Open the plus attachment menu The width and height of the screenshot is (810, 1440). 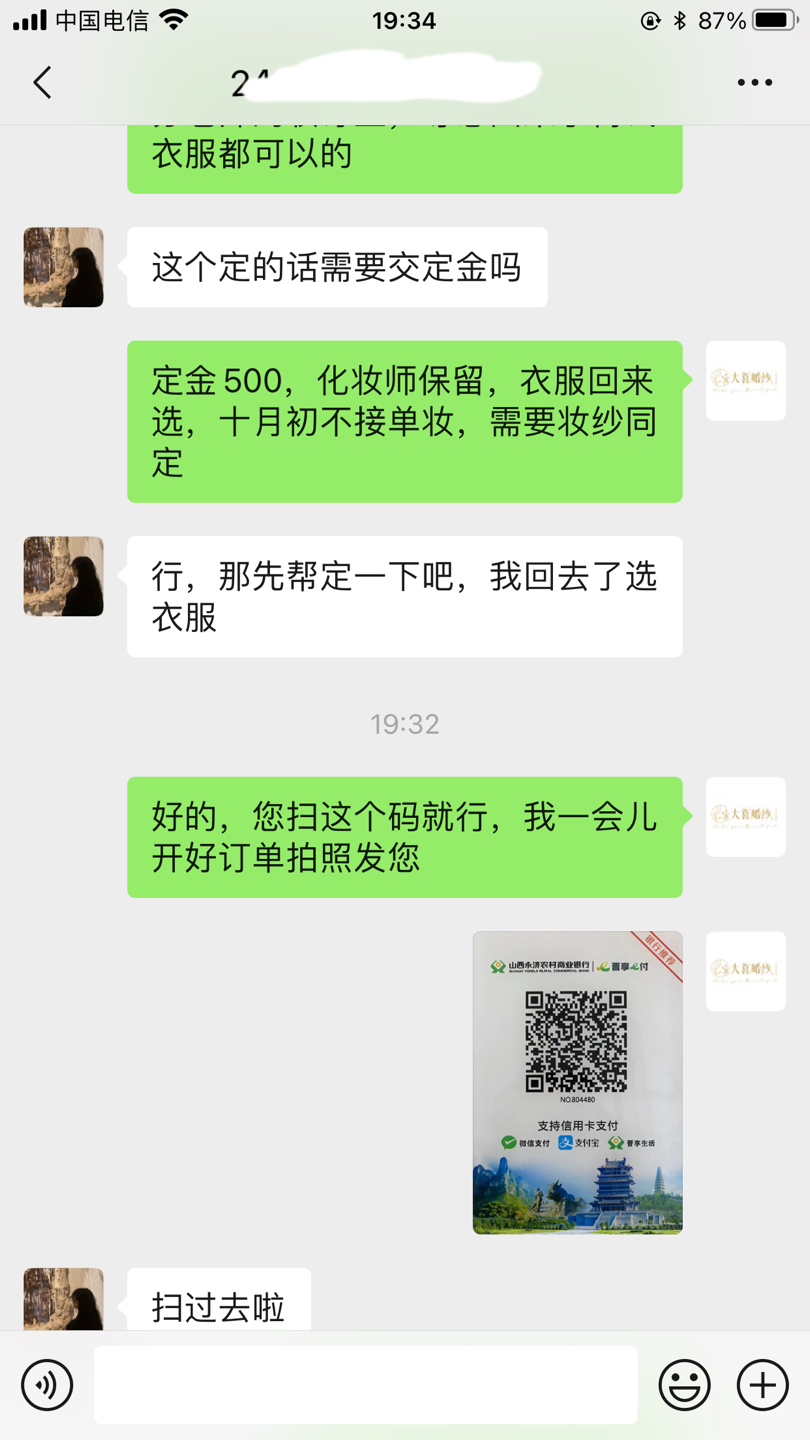[763, 1385]
